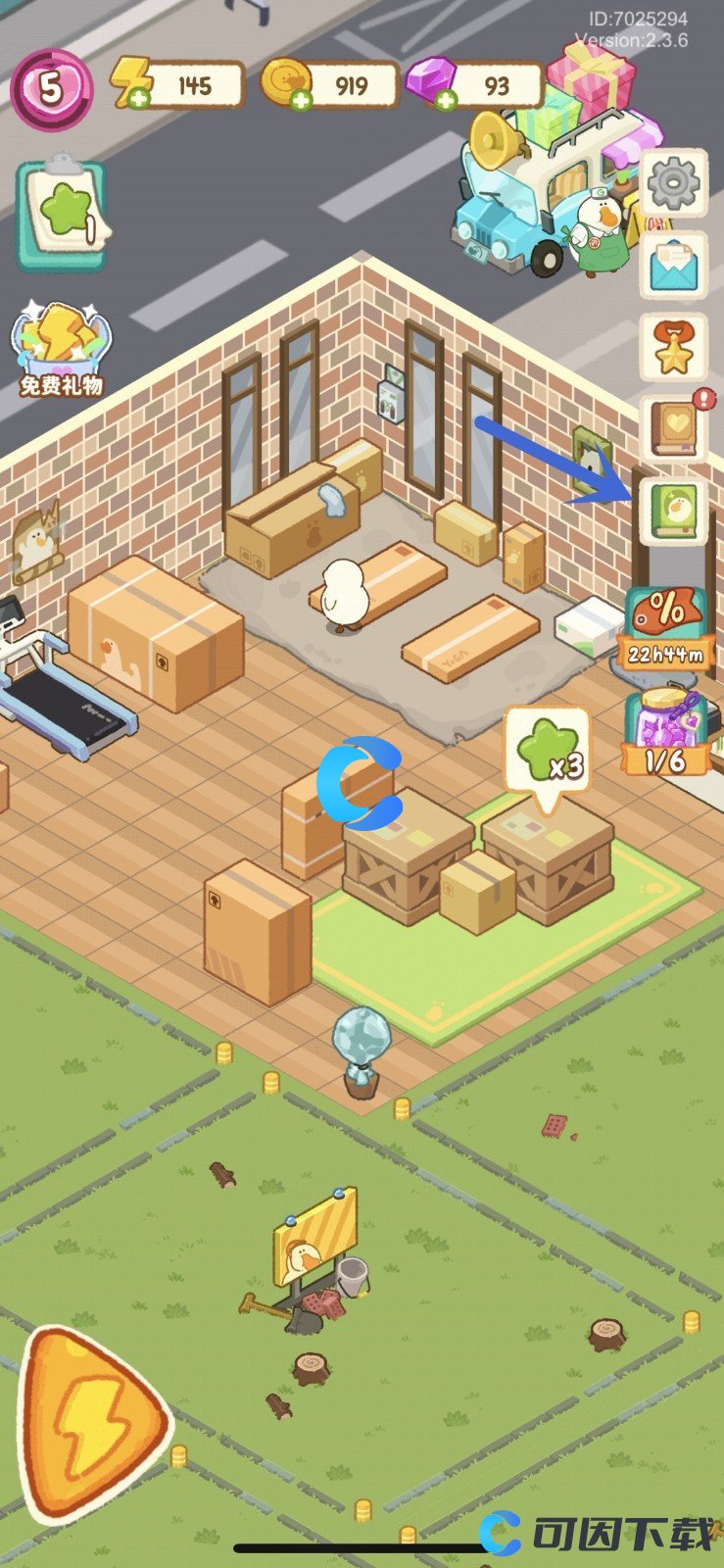Add more energy next to 145
Image resolution: width=724 pixels, height=1568 pixels.
click(140, 98)
